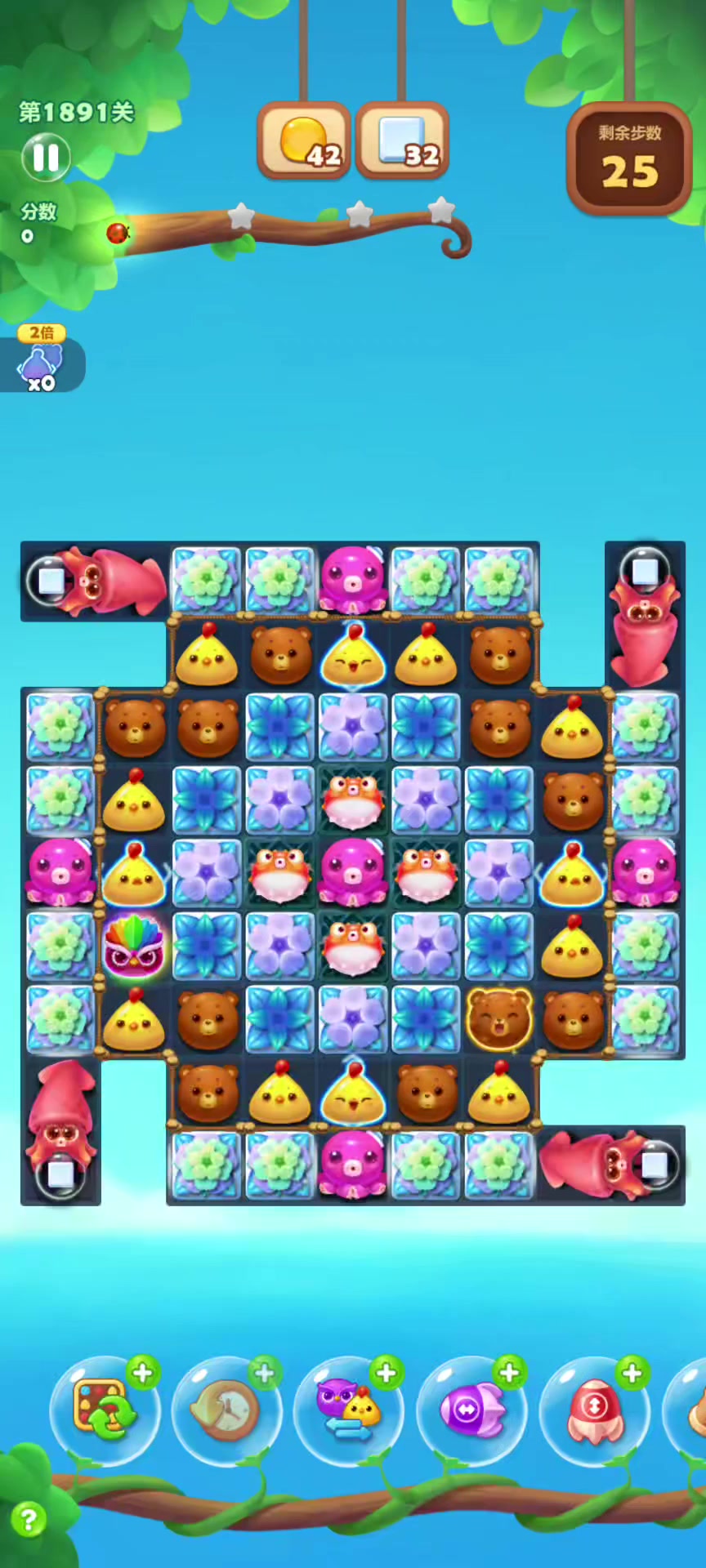Use the clock extra-time booster
Screen dimensions: 706x1568
coord(226,1410)
